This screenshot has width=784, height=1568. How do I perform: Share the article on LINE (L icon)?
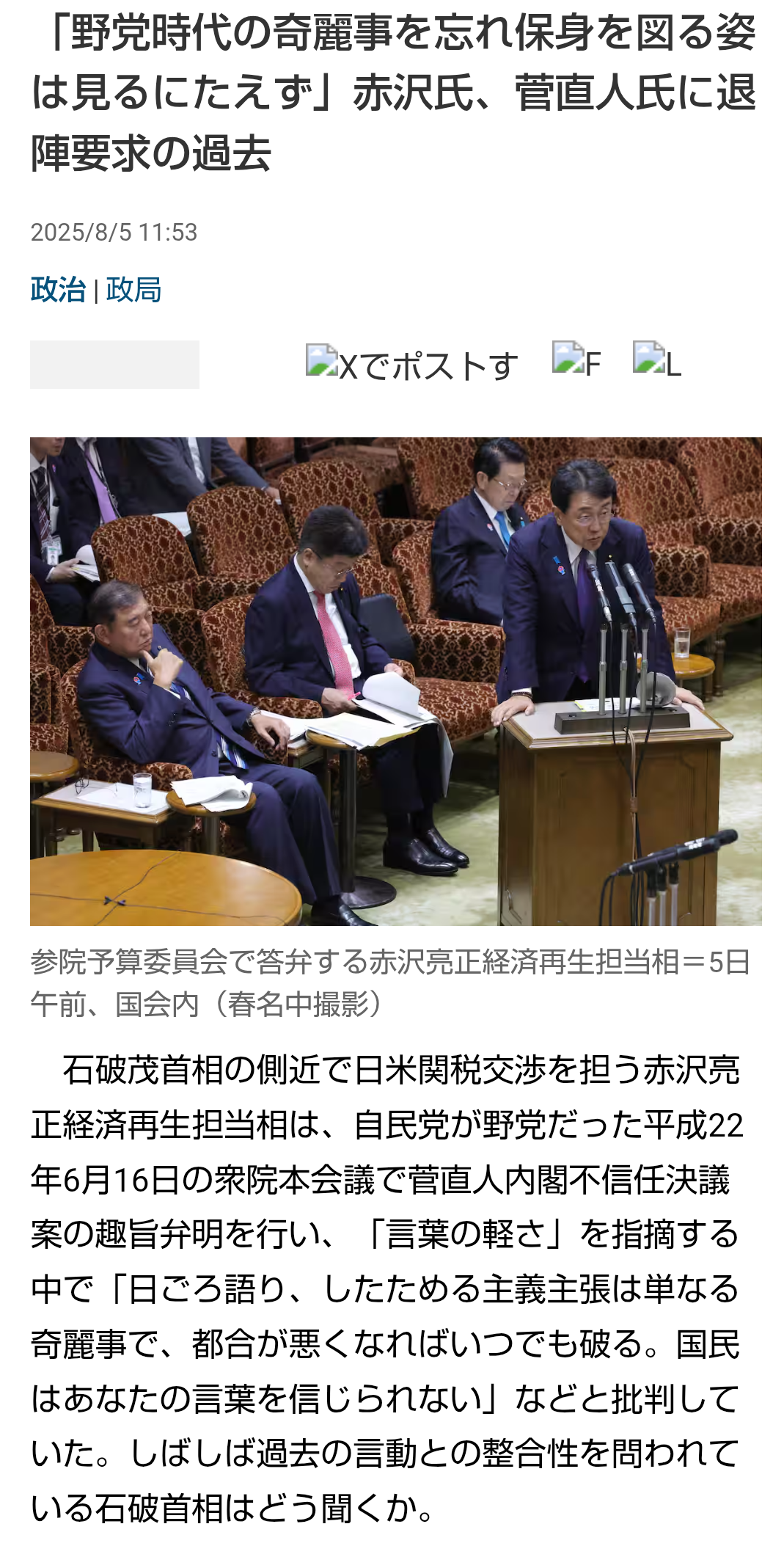(657, 362)
